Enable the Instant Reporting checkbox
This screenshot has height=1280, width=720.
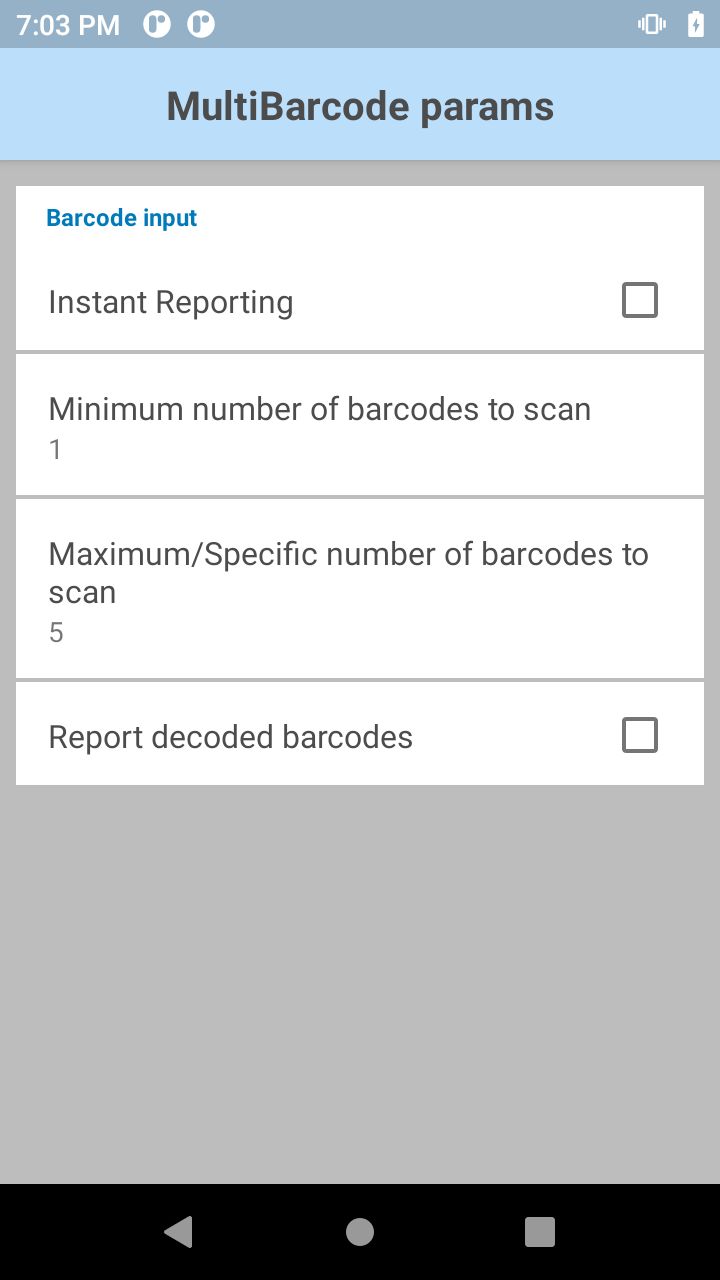(640, 299)
